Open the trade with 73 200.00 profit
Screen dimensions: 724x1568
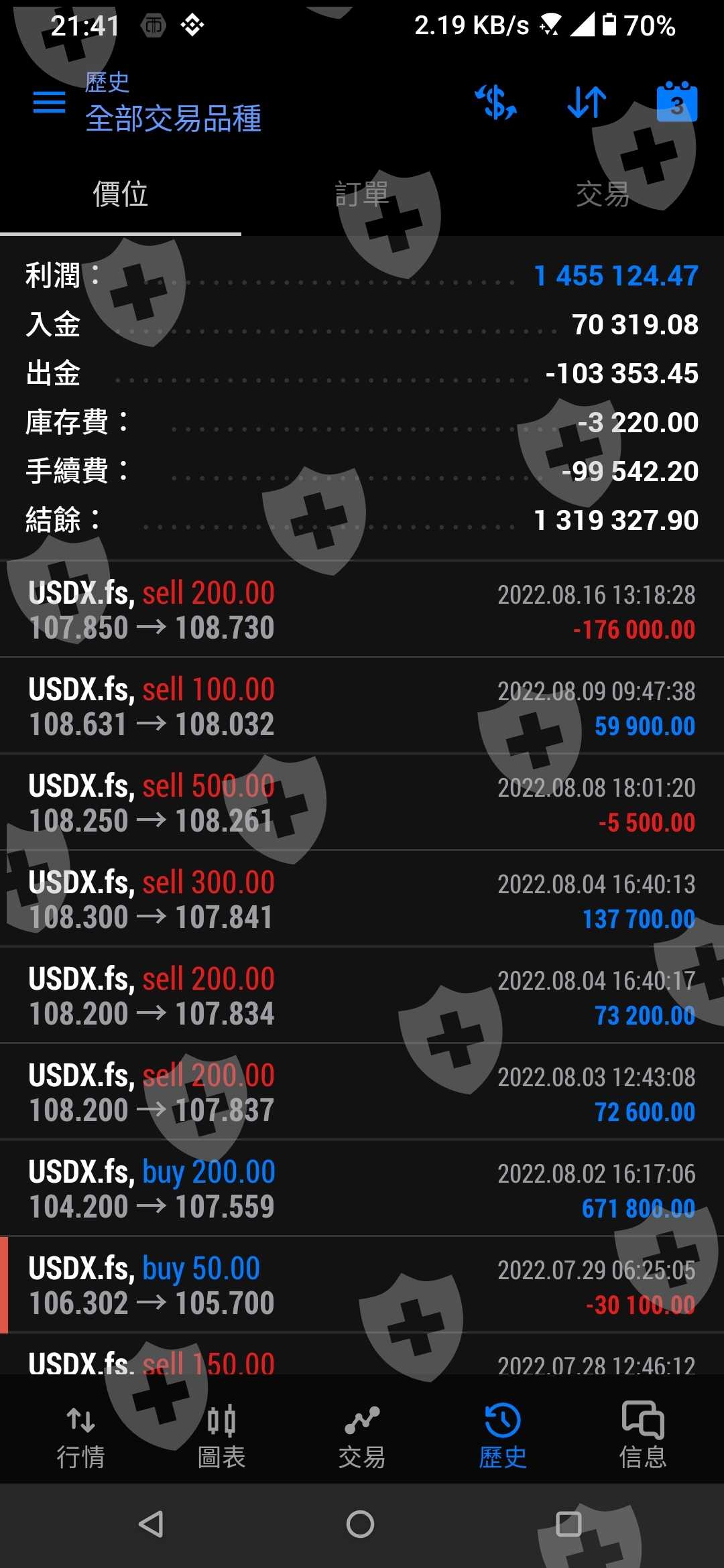coord(362,996)
